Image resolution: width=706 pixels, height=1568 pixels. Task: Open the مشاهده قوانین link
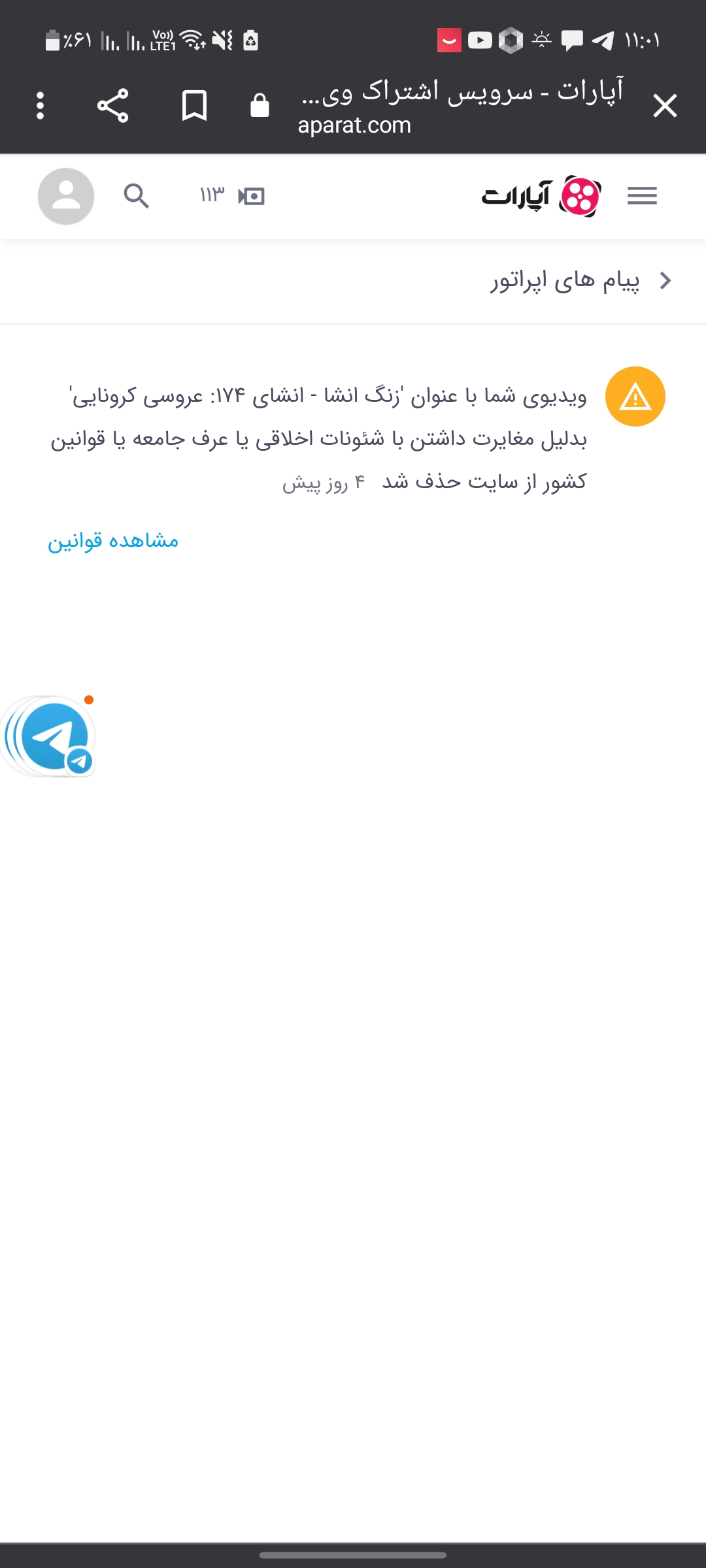point(113,541)
